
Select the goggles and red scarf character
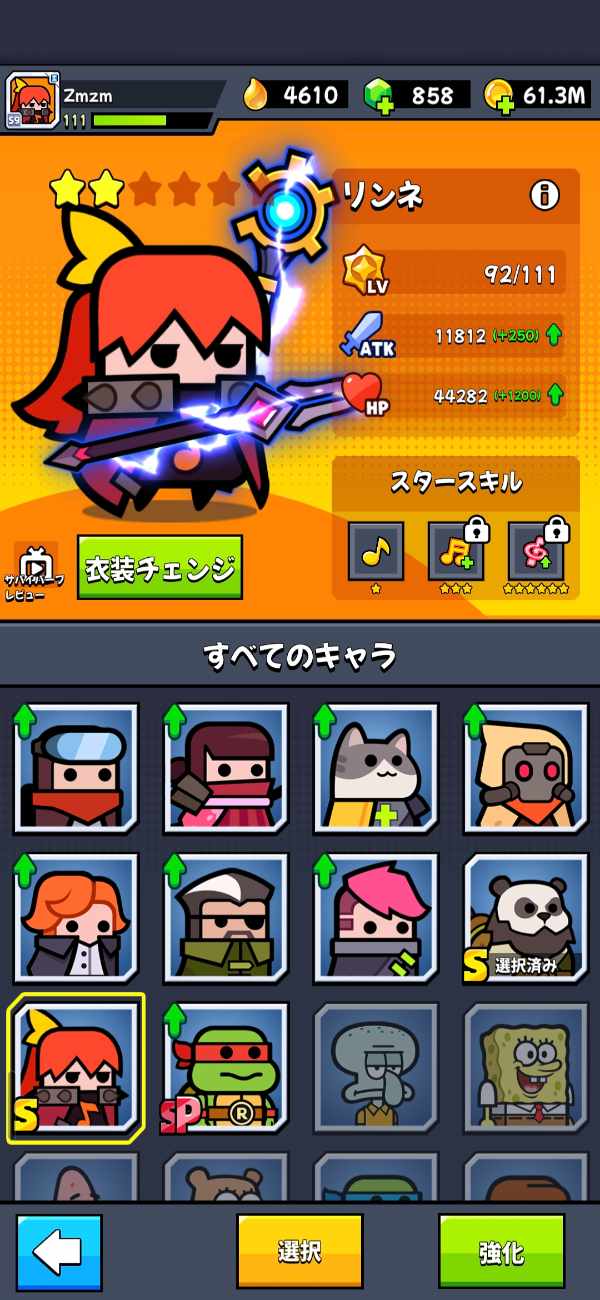pyautogui.click(x=76, y=768)
